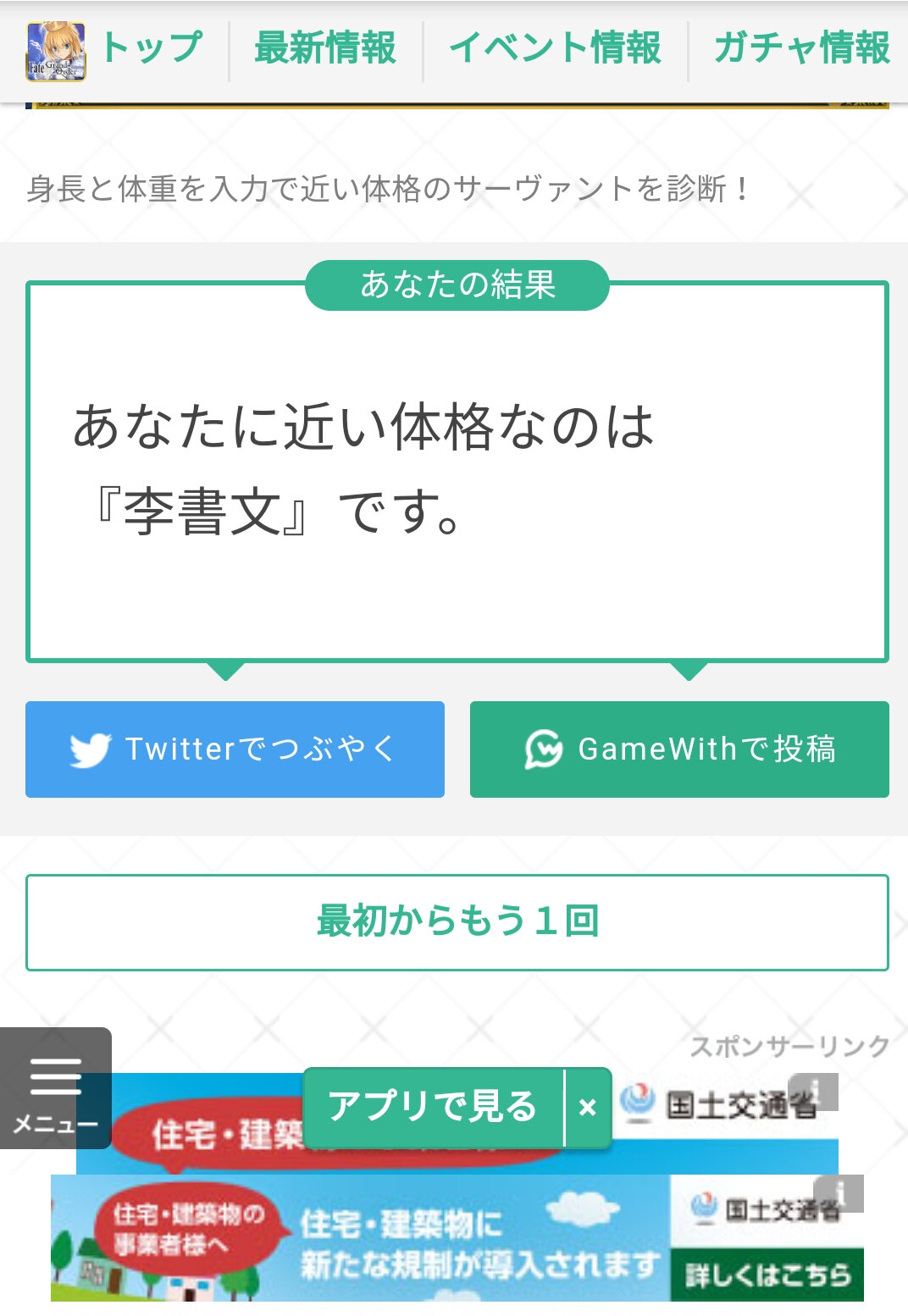Restart with 最初からもう1回 button
This screenshot has width=908, height=1316.
click(457, 922)
